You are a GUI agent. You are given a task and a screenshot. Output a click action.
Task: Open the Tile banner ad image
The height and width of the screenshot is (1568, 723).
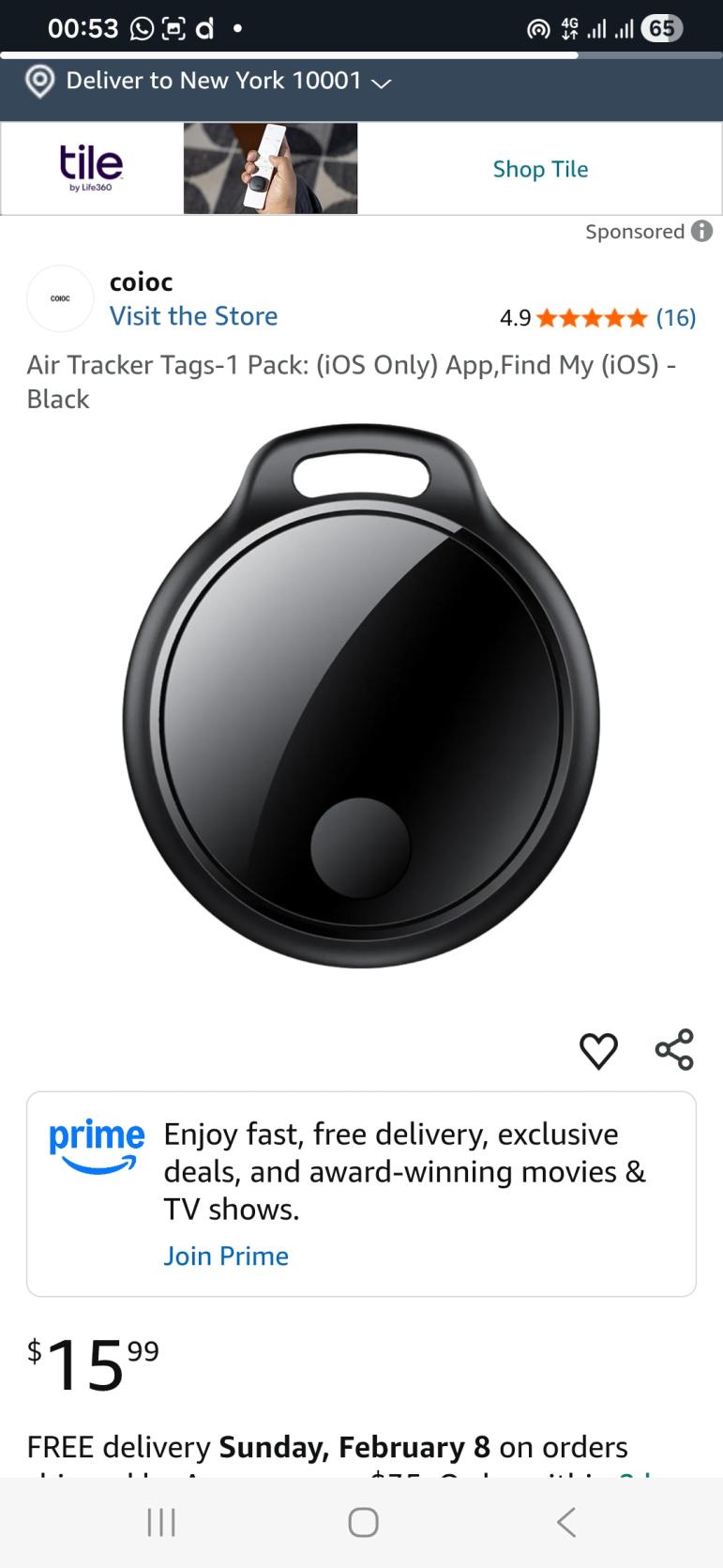(x=270, y=169)
